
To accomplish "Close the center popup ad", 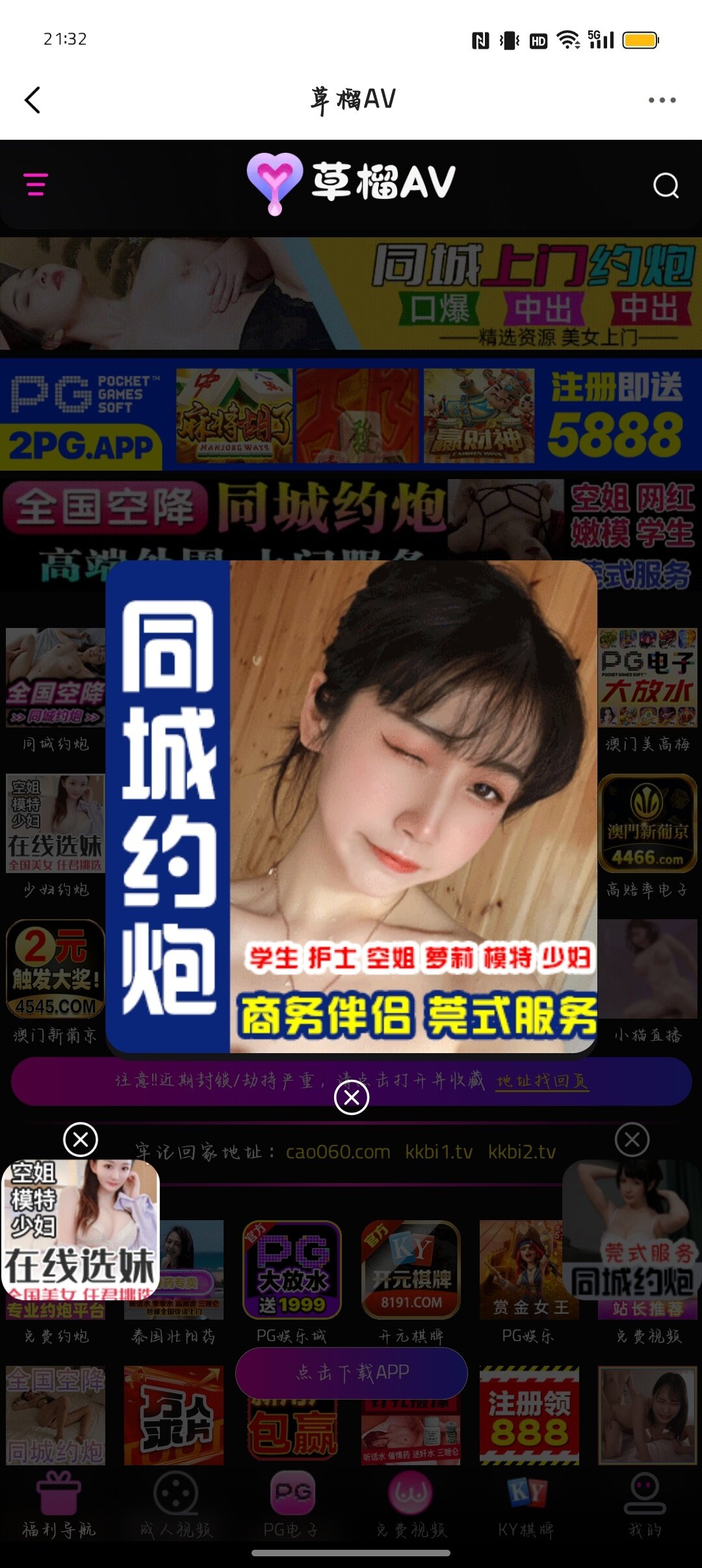I will click(352, 1097).
